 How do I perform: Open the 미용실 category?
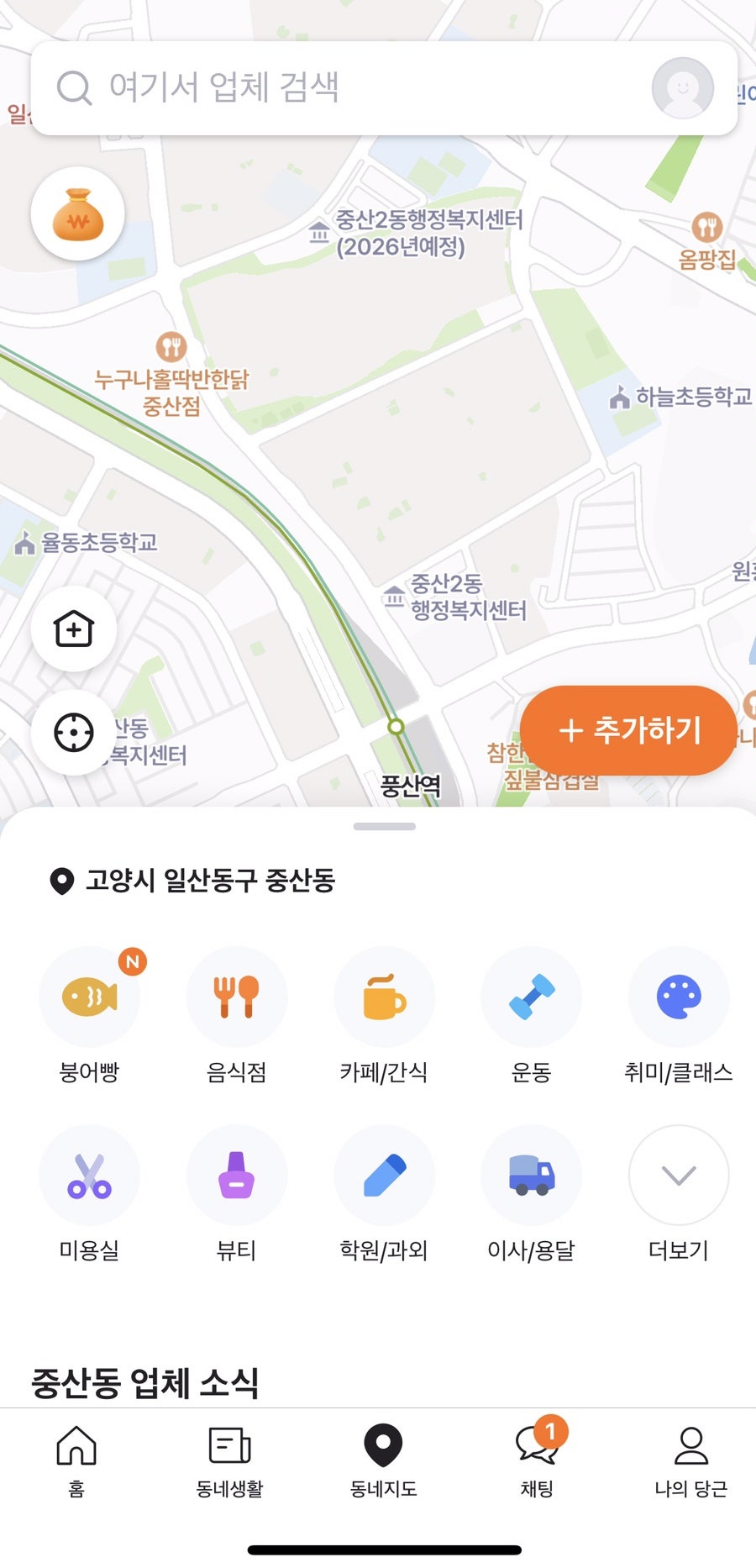[x=89, y=1176]
